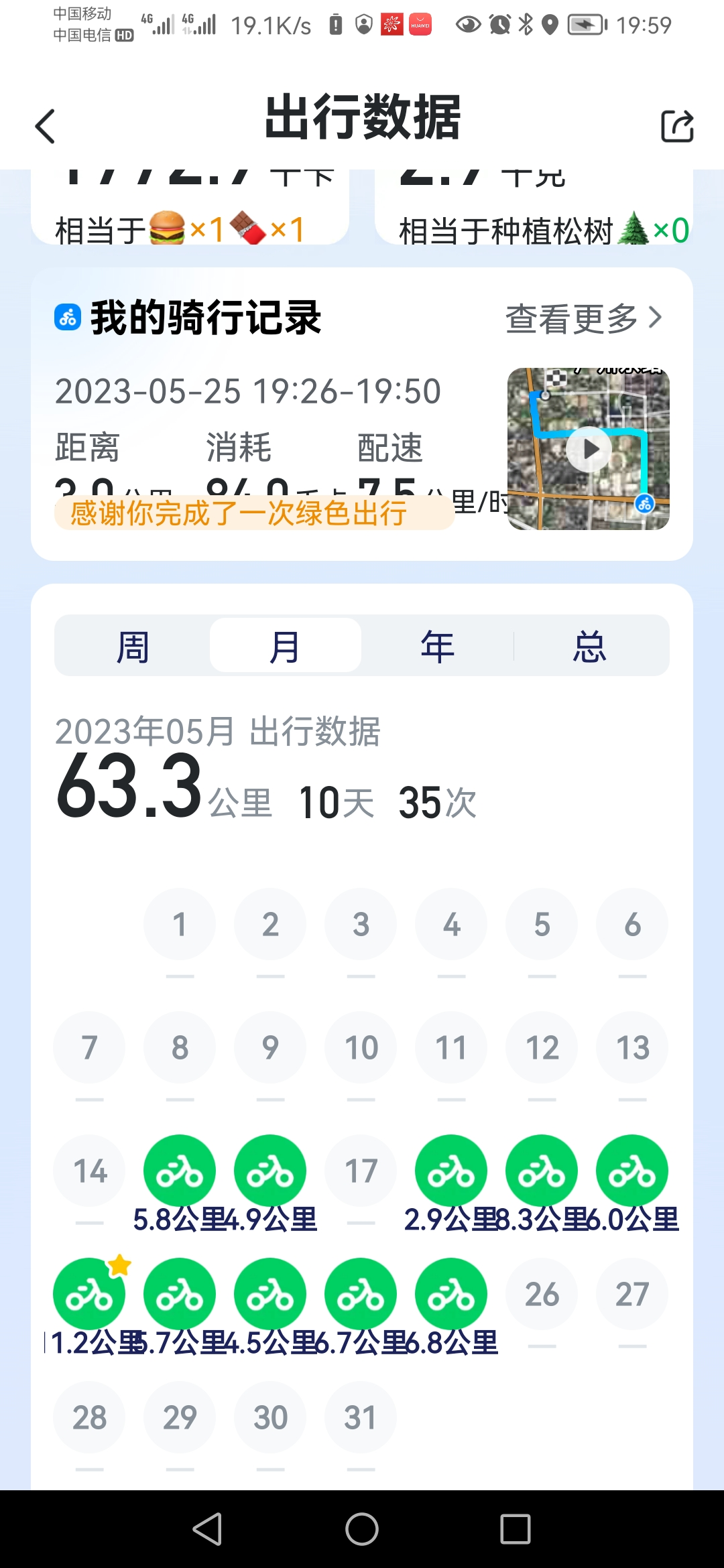Go back from 出行数据 page

(x=45, y=126)
